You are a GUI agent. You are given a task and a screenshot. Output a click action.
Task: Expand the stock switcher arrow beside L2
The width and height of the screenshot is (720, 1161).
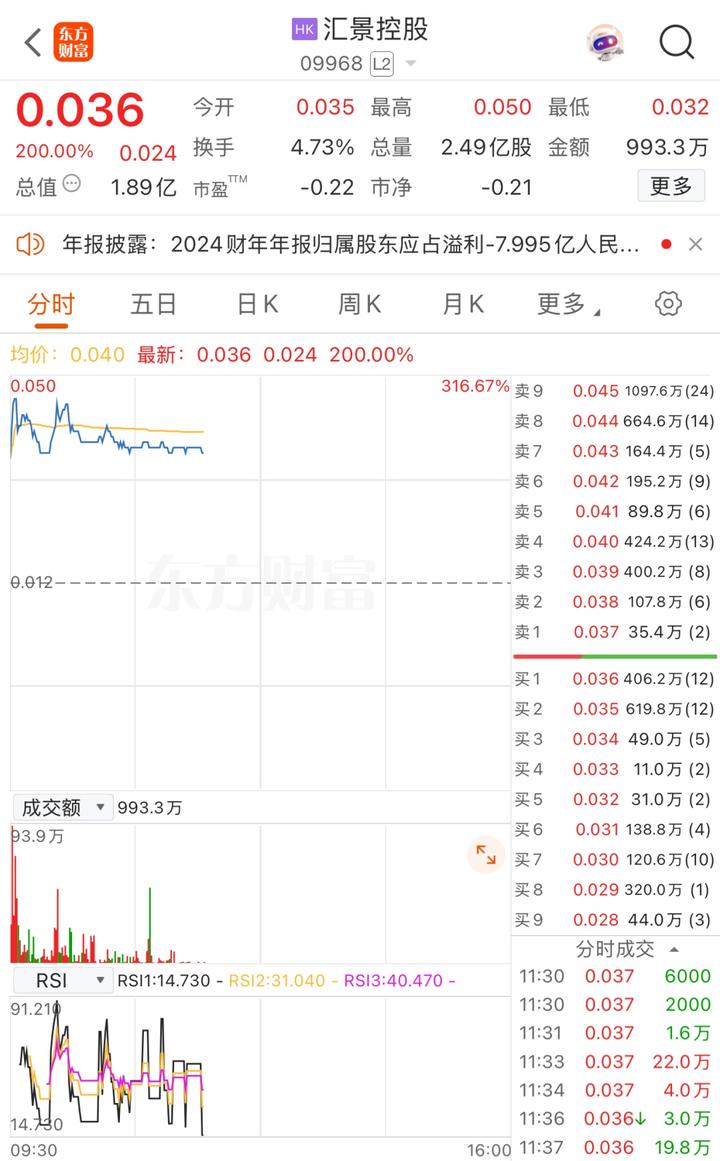point(410,64)
